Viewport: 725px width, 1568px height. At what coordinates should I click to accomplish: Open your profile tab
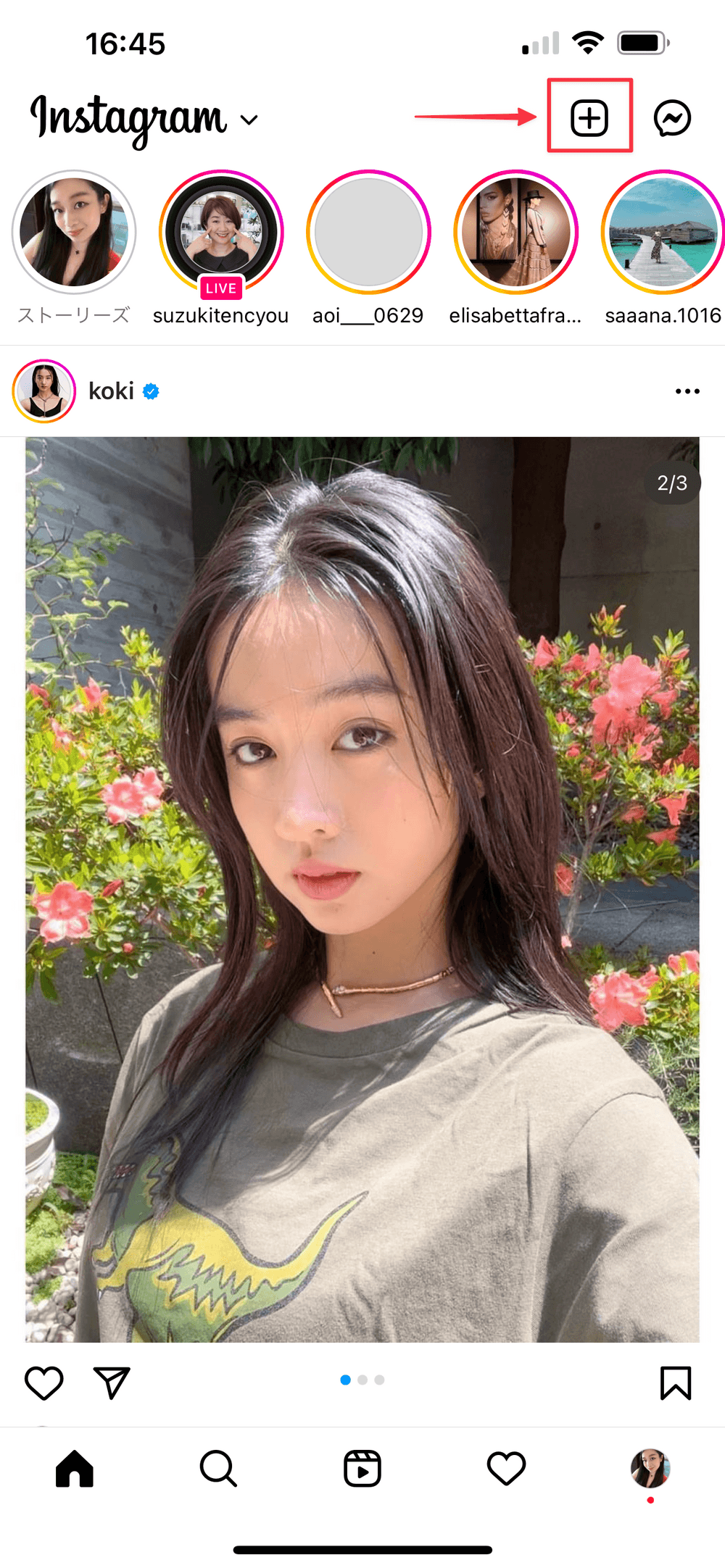pyautogui.click(x=650, y=1469)
